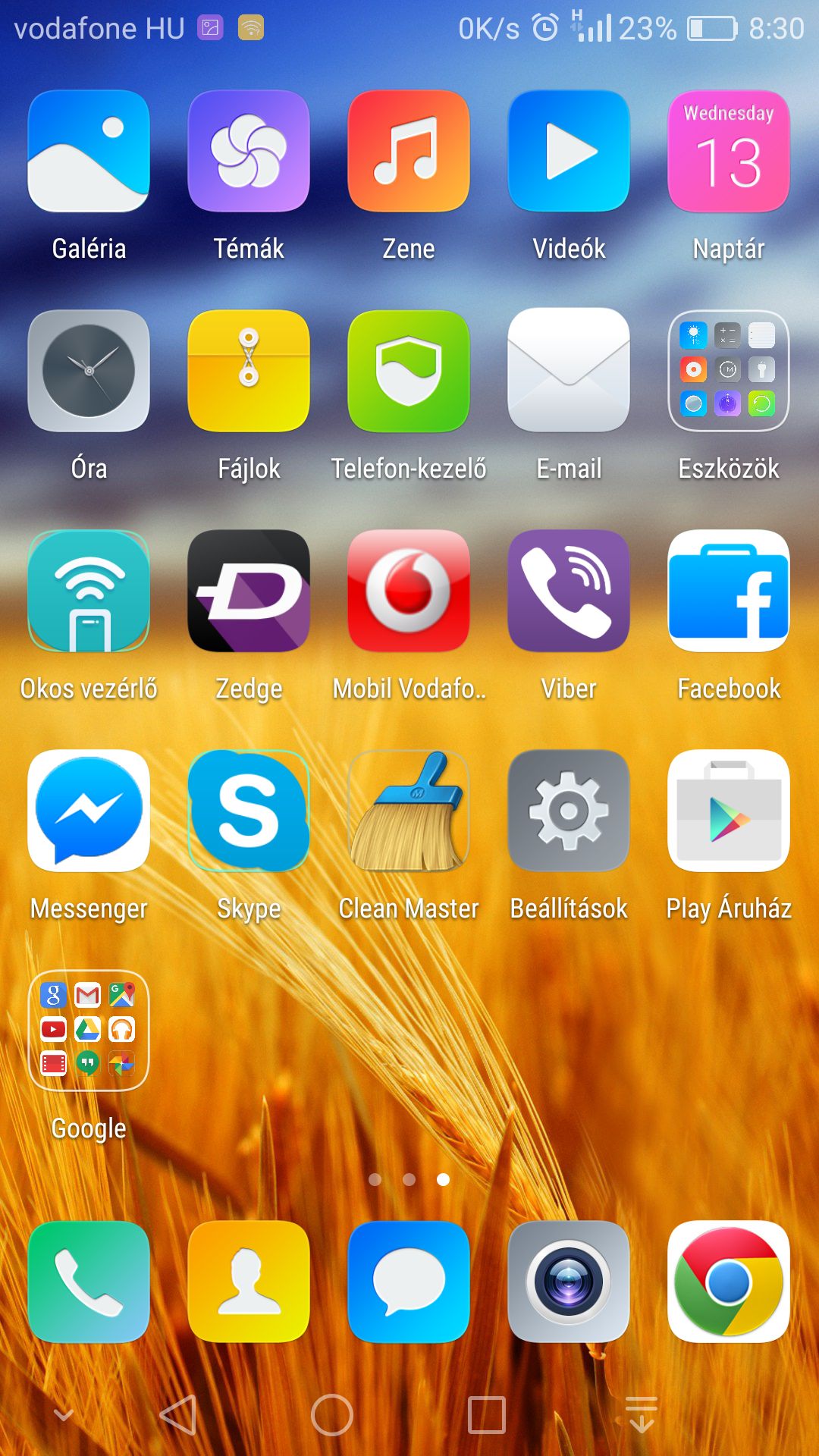
Task: Open Messenger app
Action: (89, 811)
